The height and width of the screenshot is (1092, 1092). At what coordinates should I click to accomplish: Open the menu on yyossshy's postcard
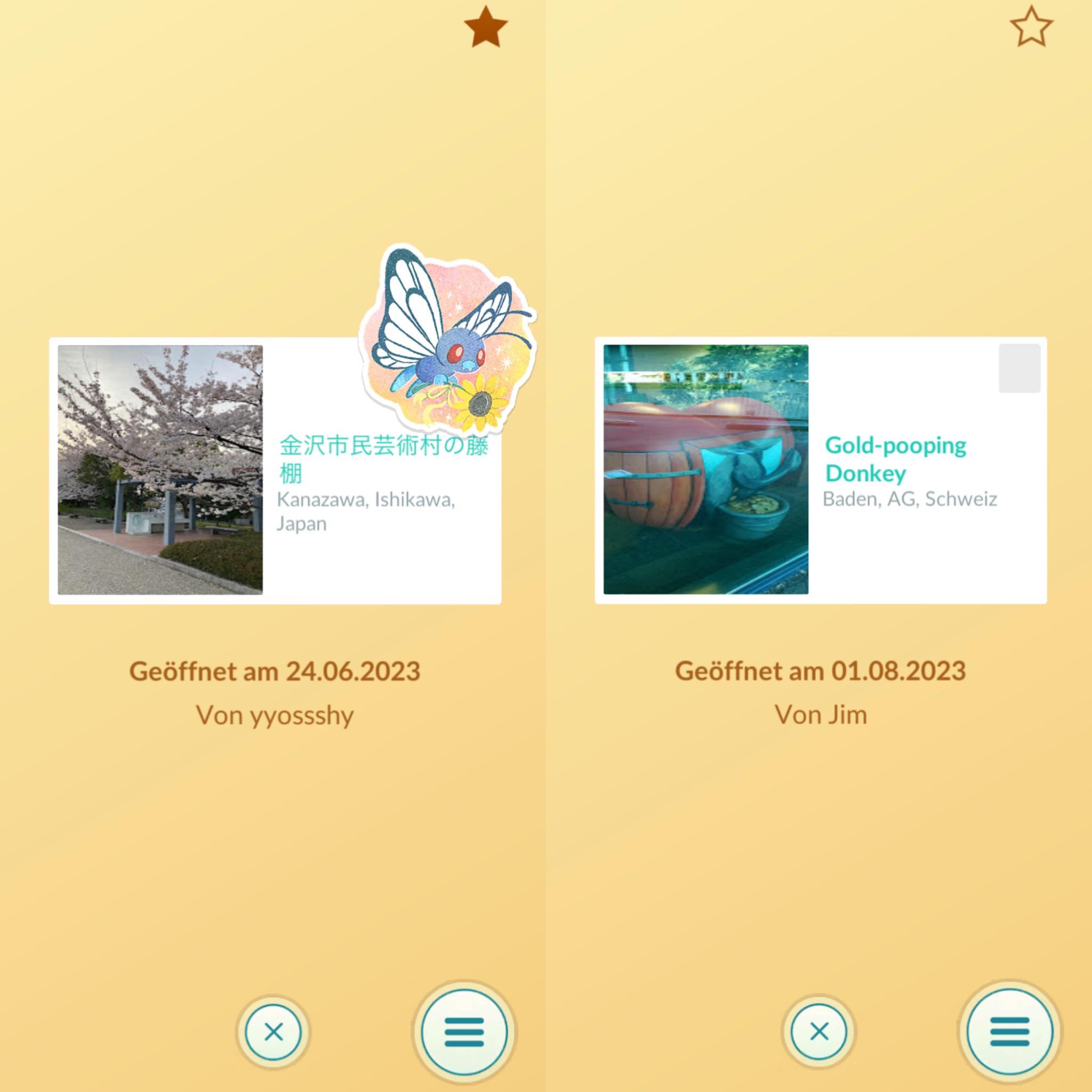(464, 1032)
